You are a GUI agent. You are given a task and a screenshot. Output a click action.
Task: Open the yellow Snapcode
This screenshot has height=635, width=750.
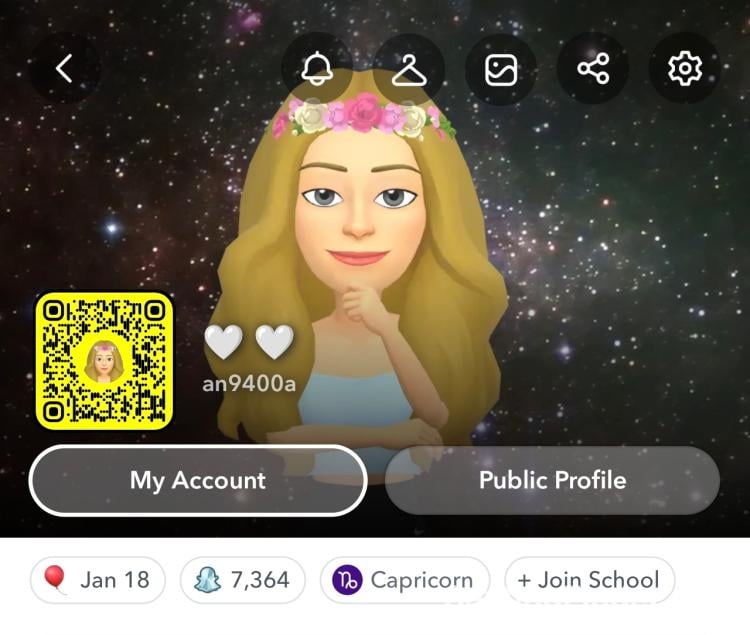[x=104, y=361]
